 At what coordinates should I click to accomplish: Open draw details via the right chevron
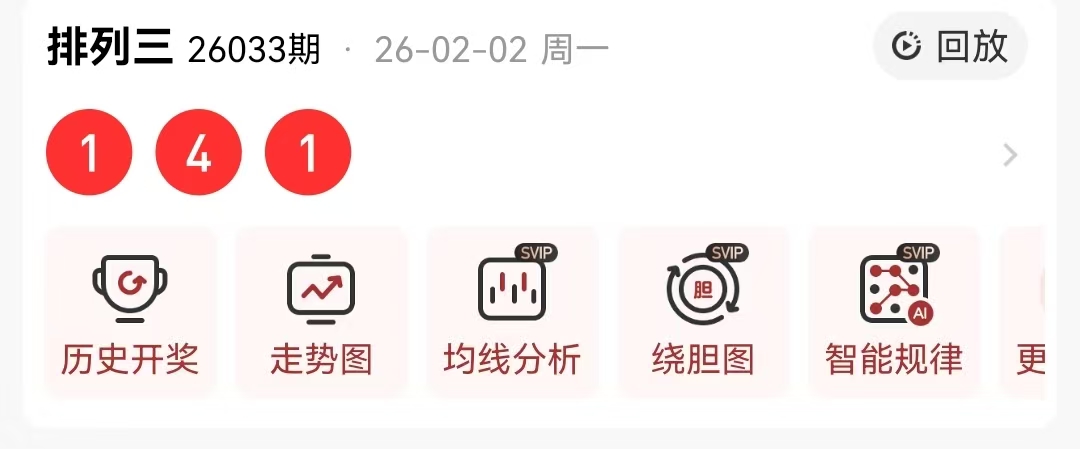pyautogui.click(x=1010, y=155)
